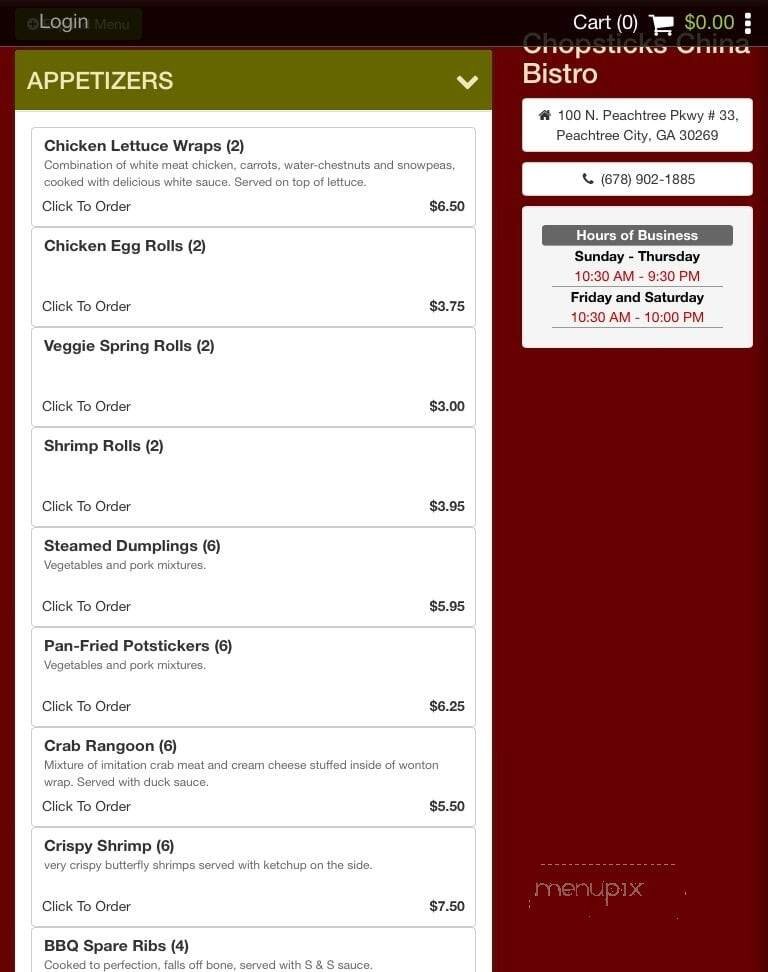Order the Crab Rangoon
The image size is (768, 972).
pos(86,806)
